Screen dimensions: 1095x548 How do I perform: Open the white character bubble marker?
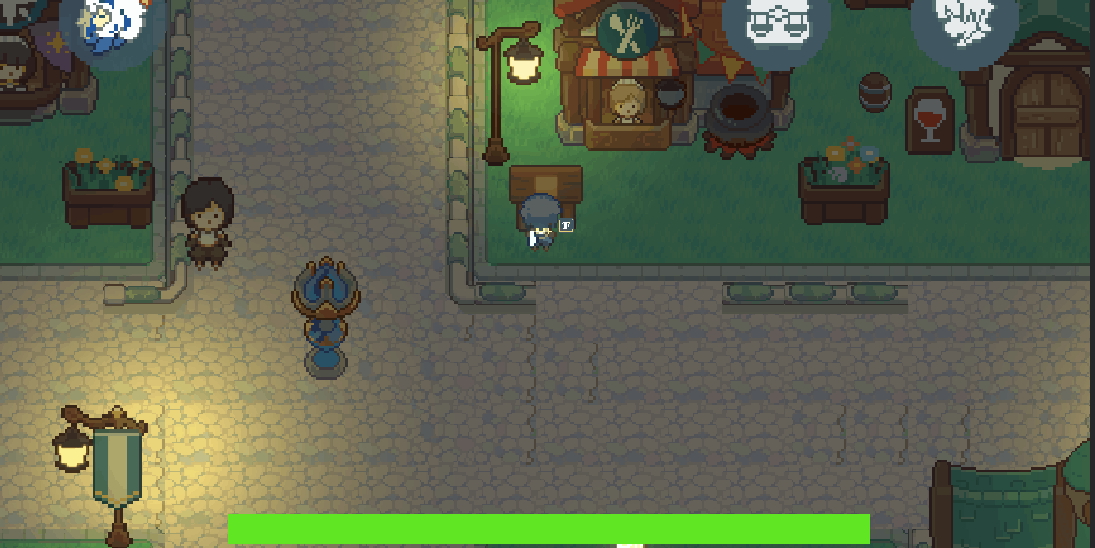[x=111, y=25]
